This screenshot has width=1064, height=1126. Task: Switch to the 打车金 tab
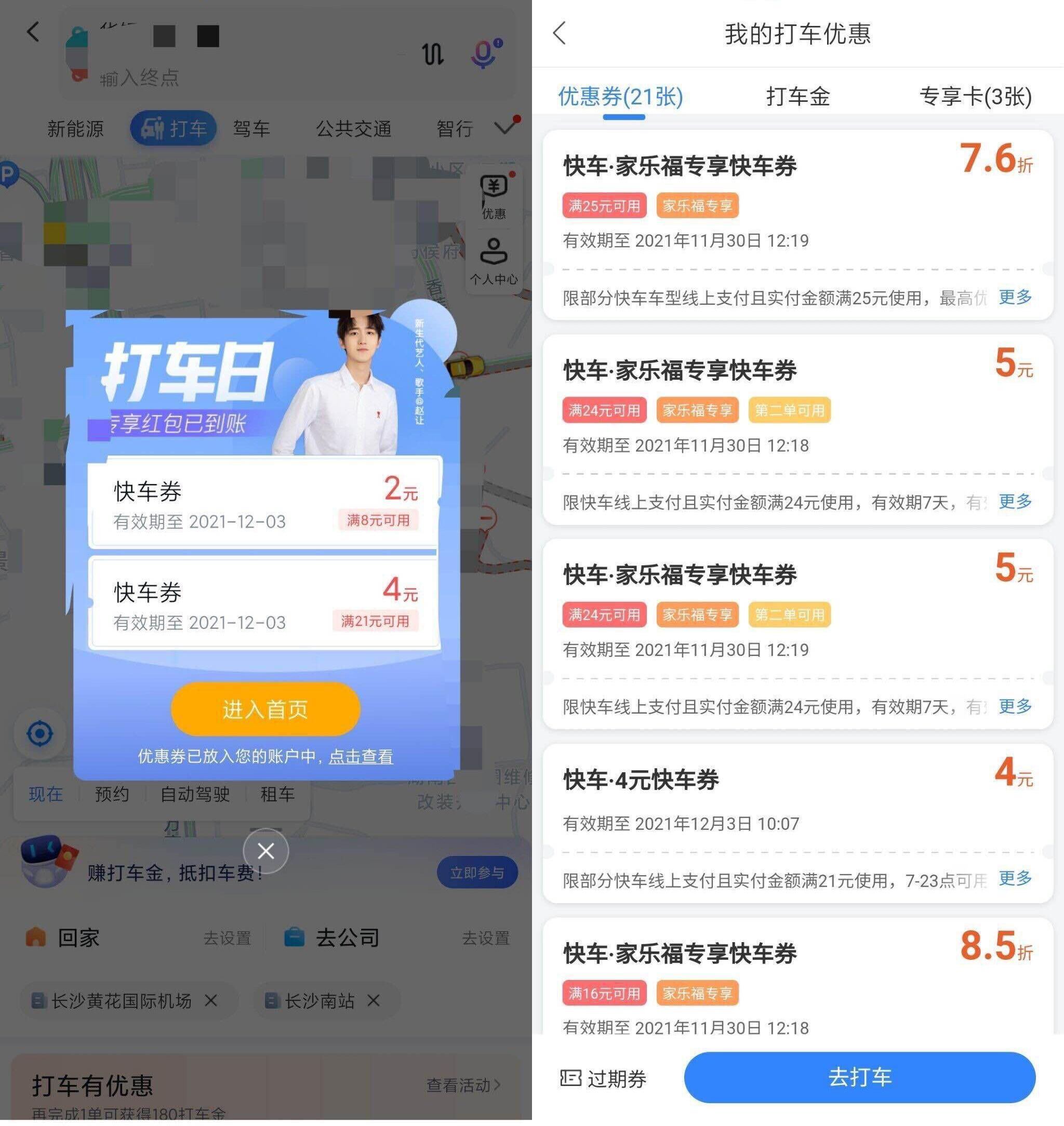click(797, 97)
